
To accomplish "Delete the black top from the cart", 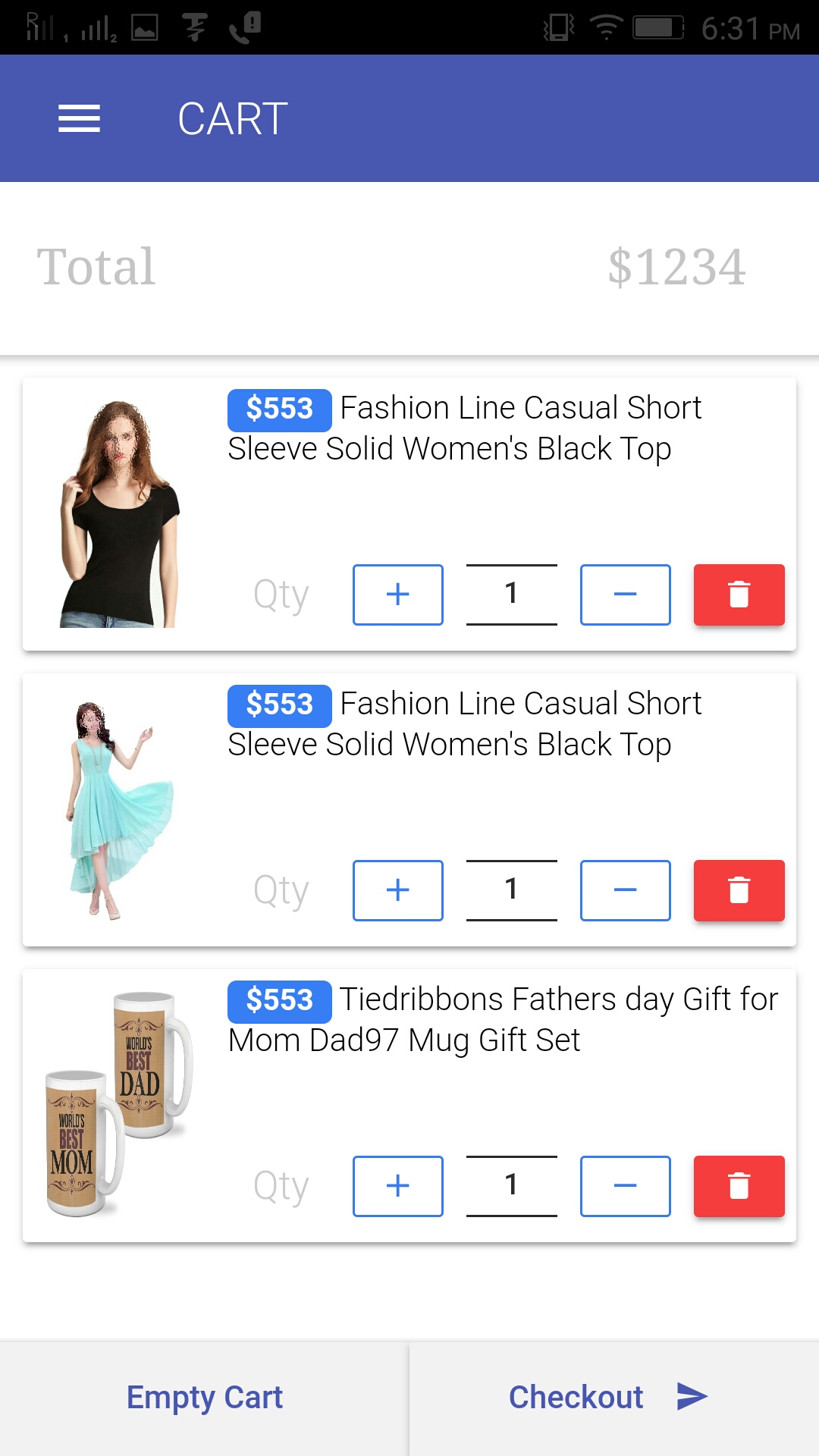I will click(x=739, y=595).
